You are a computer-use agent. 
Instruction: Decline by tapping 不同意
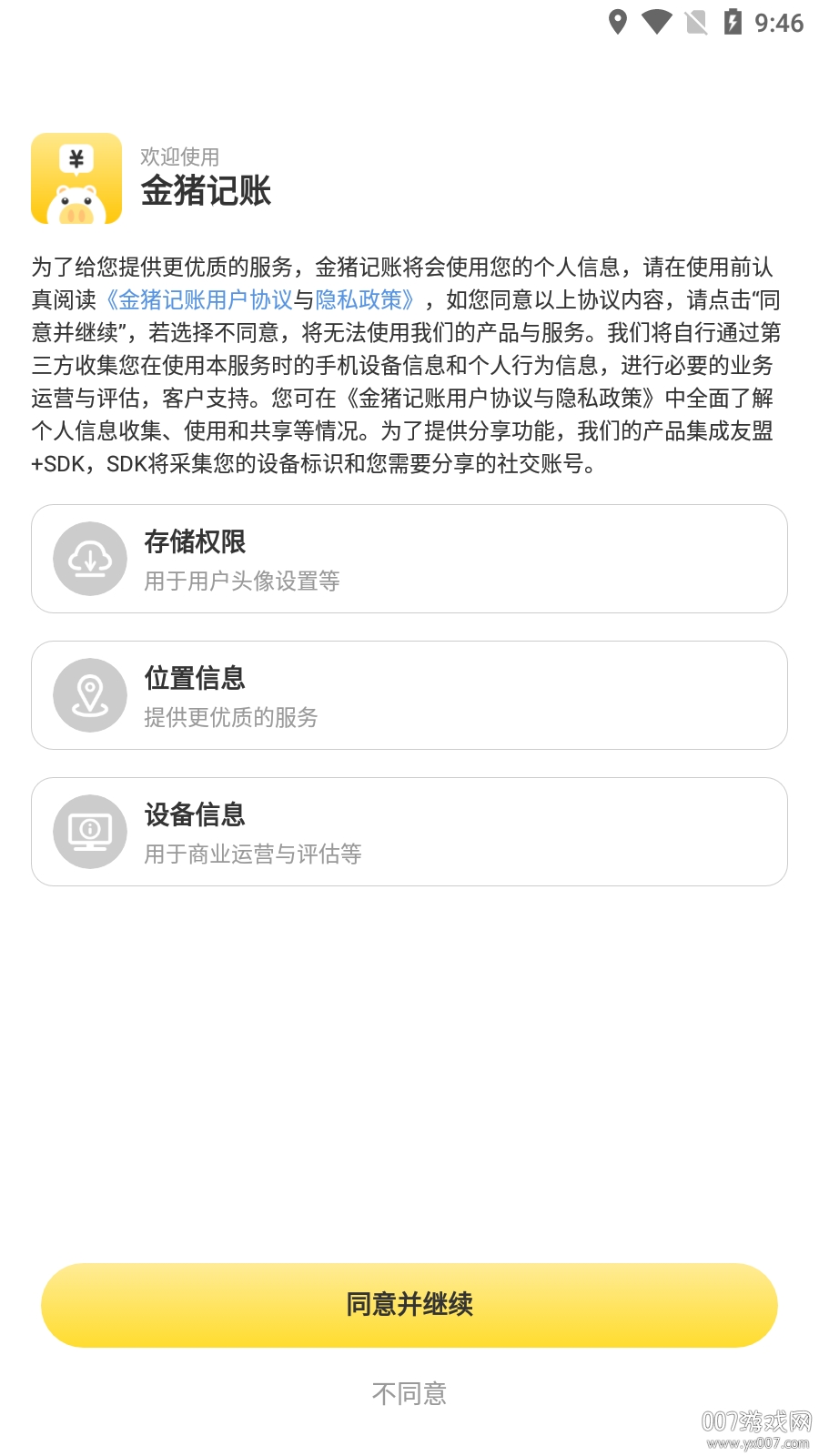pyautogui.click(x=409, y=1393)
